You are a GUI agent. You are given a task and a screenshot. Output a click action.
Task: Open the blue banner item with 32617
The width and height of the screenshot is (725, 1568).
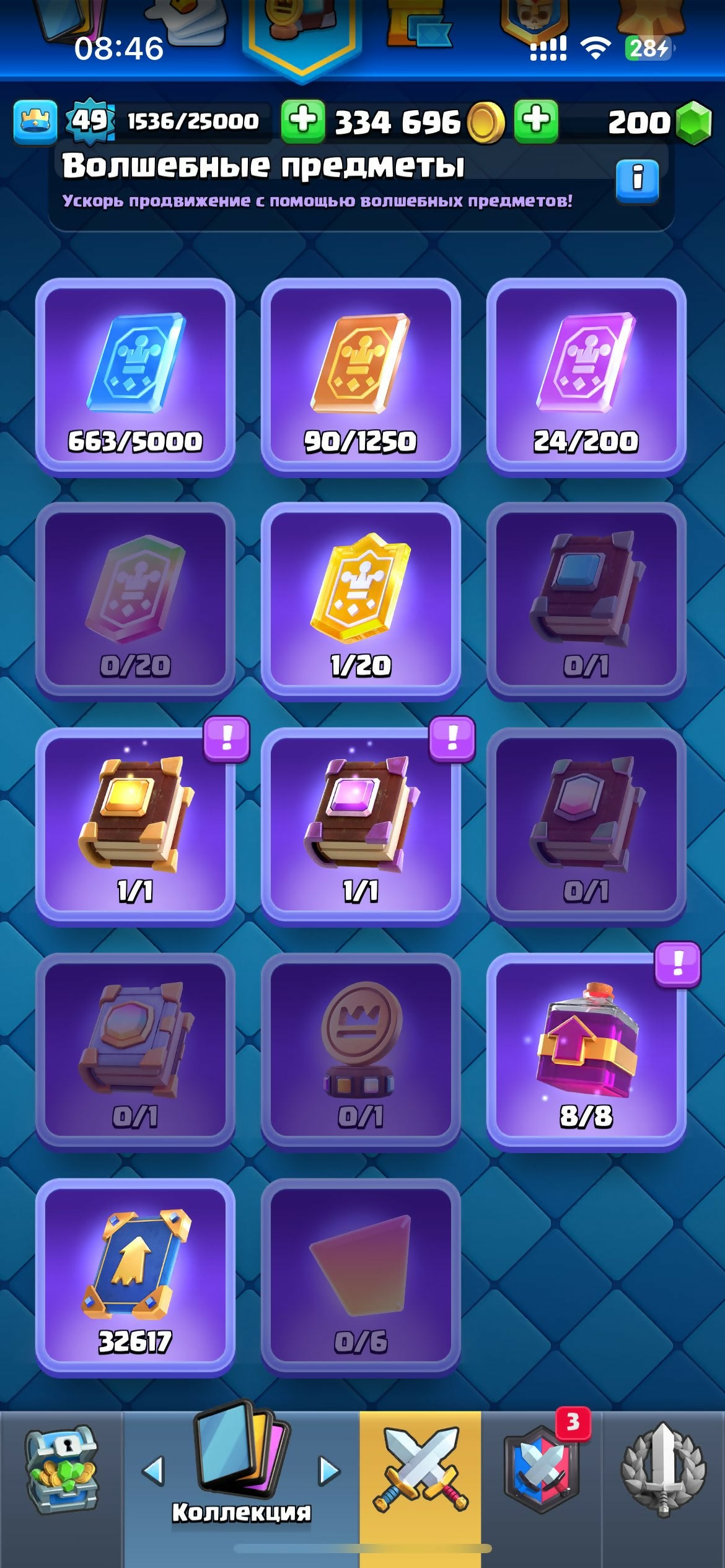[135, 1277]
